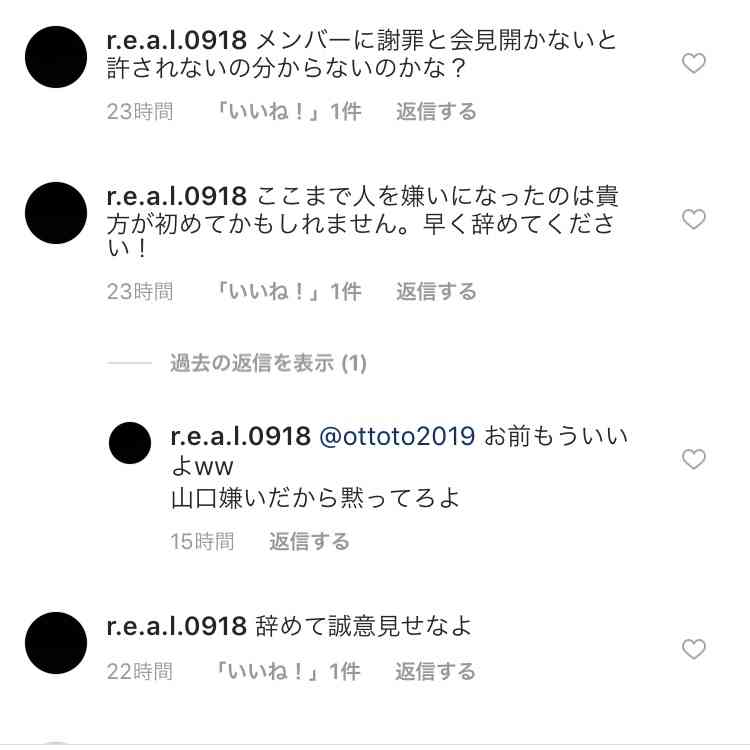The image size is (750, 750).
Task: View likes on 辞めて誠意見せなよ comment
Action: click(x=288, y=672)
